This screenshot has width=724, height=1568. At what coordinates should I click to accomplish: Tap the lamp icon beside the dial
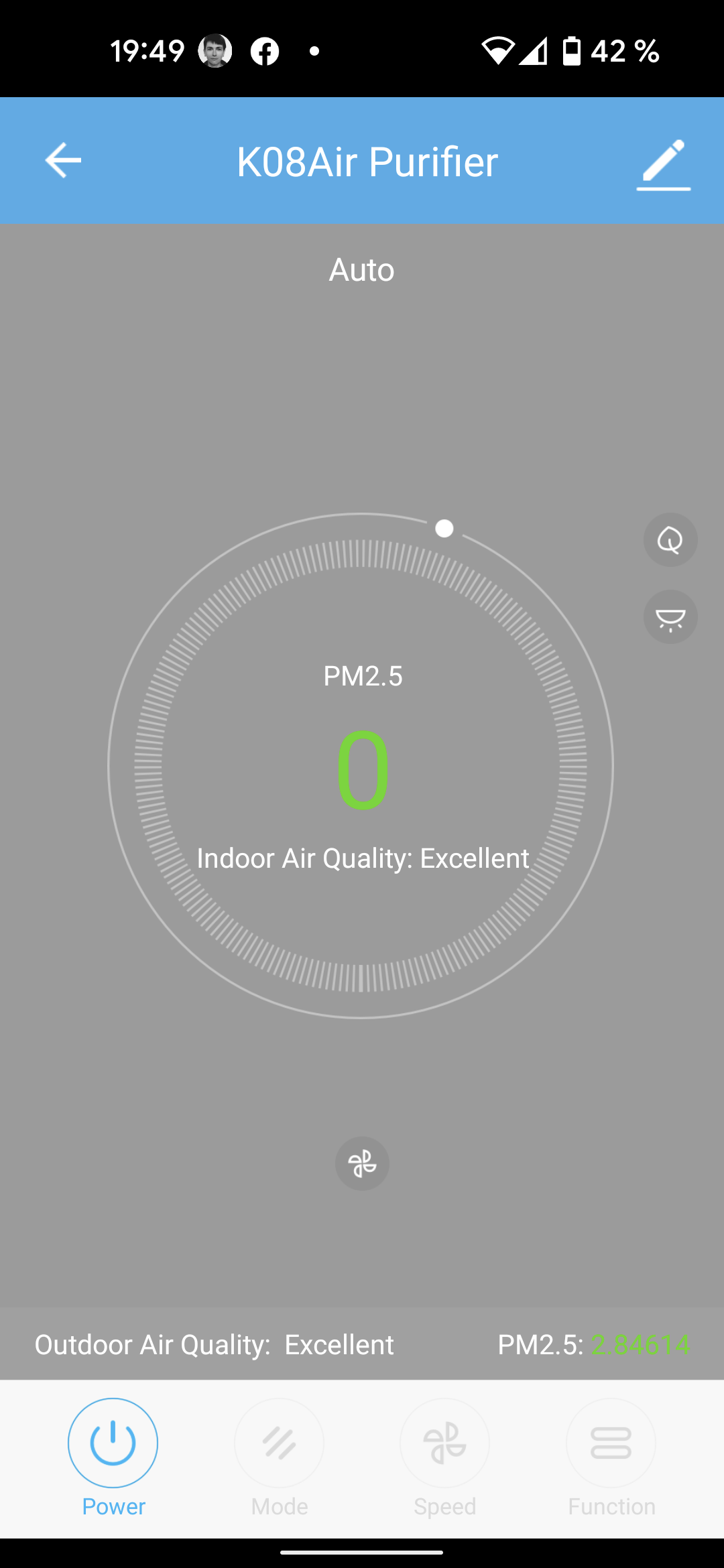pos(670,617)
